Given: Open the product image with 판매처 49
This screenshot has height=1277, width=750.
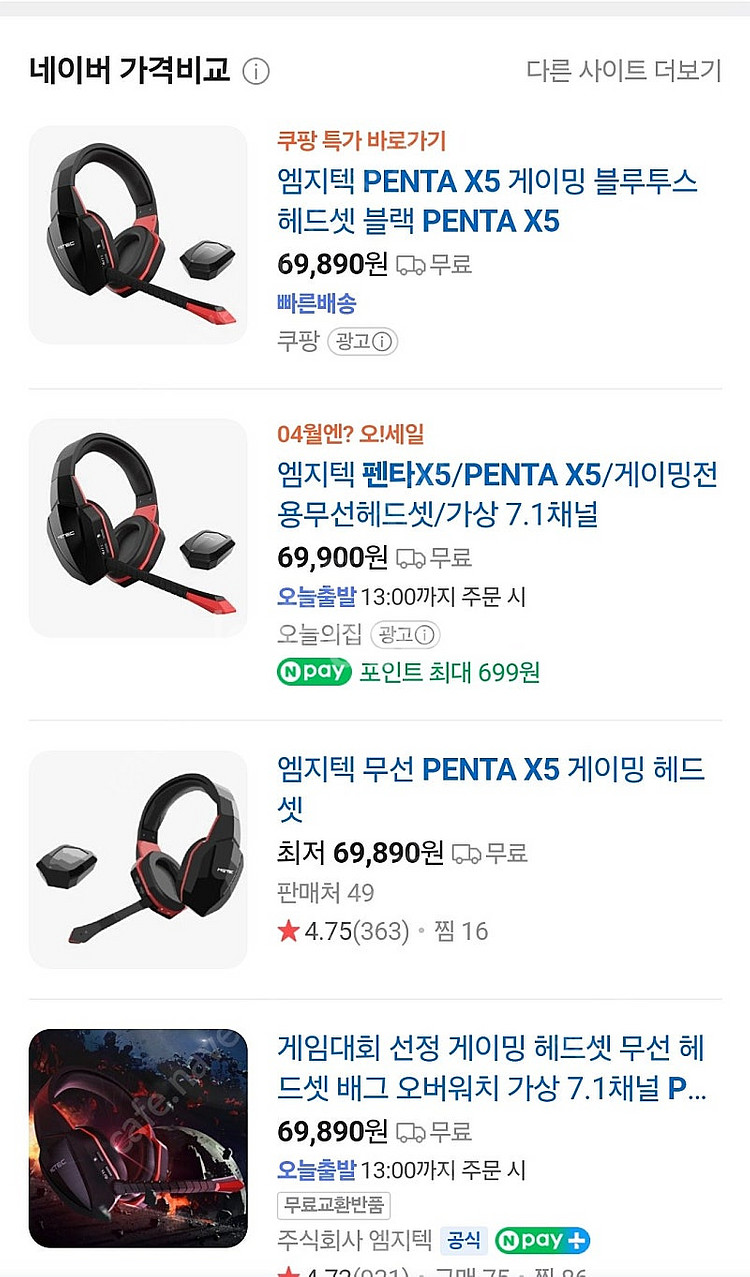Looking at the screenshot, I should (138, 860).
